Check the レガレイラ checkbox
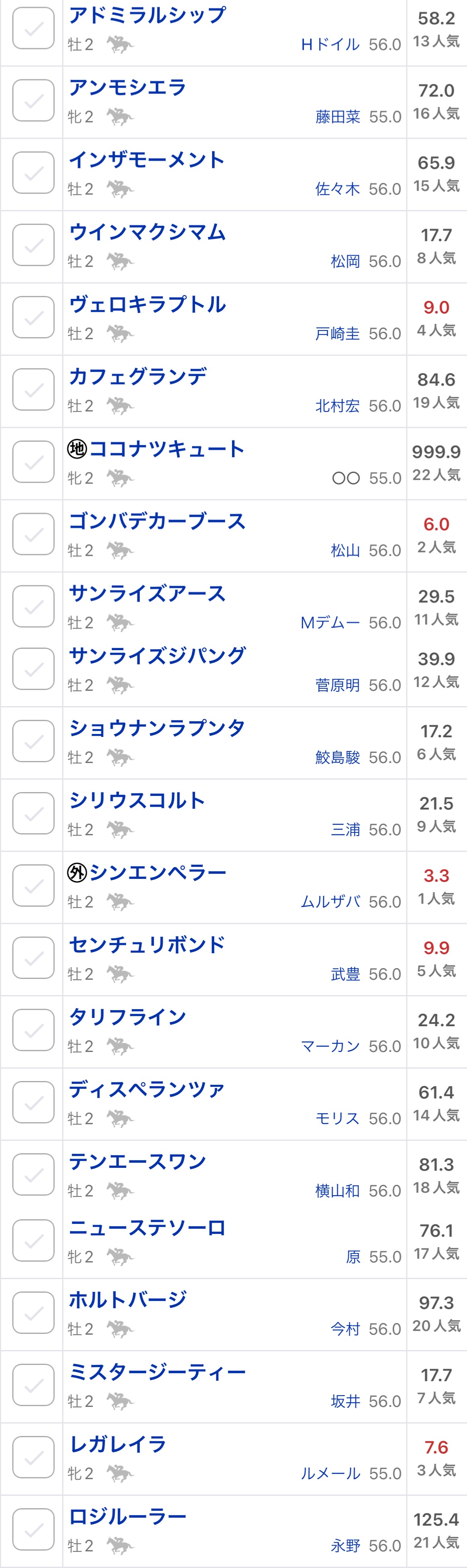467x1568 pixels. coord(34,1457)
